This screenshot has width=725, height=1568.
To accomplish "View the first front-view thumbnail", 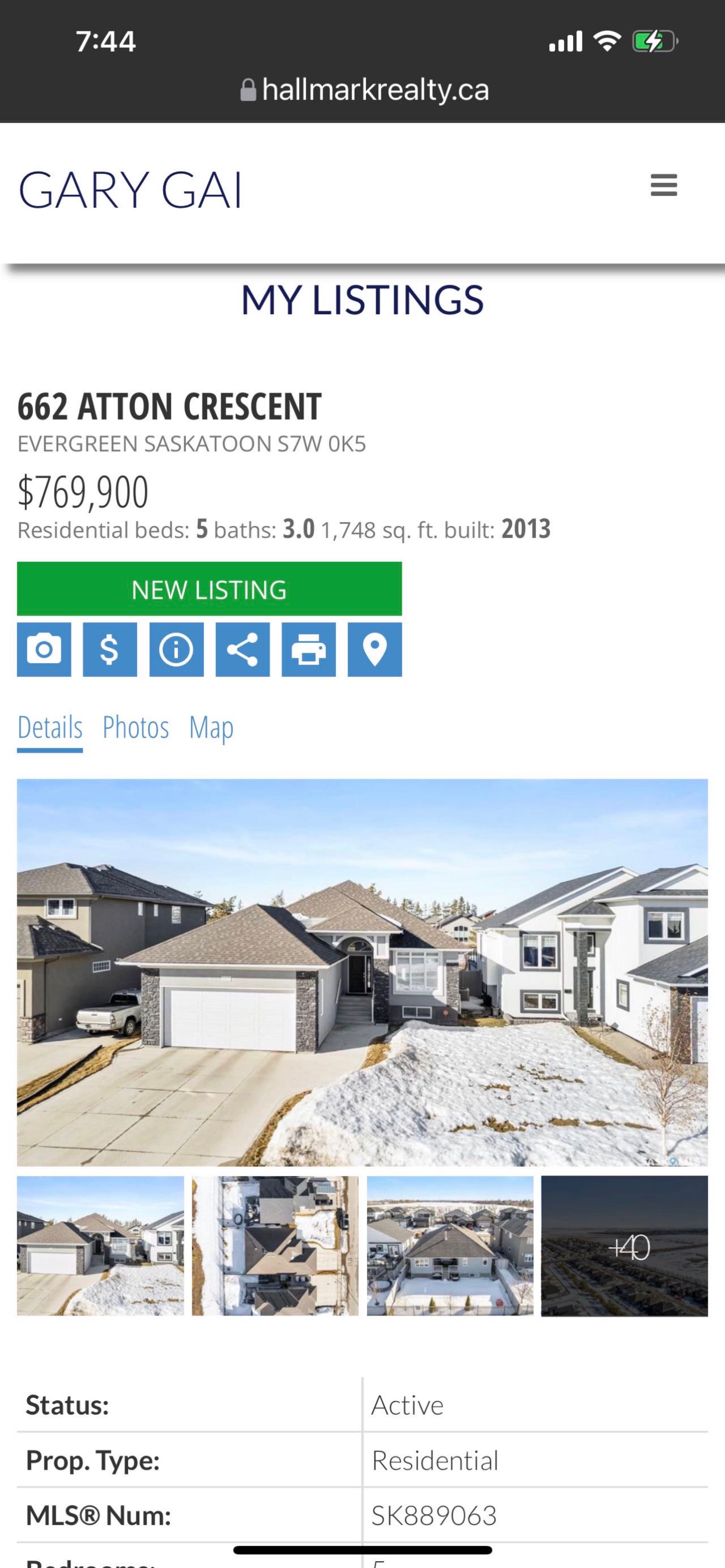I will [x=100, y=1245].
